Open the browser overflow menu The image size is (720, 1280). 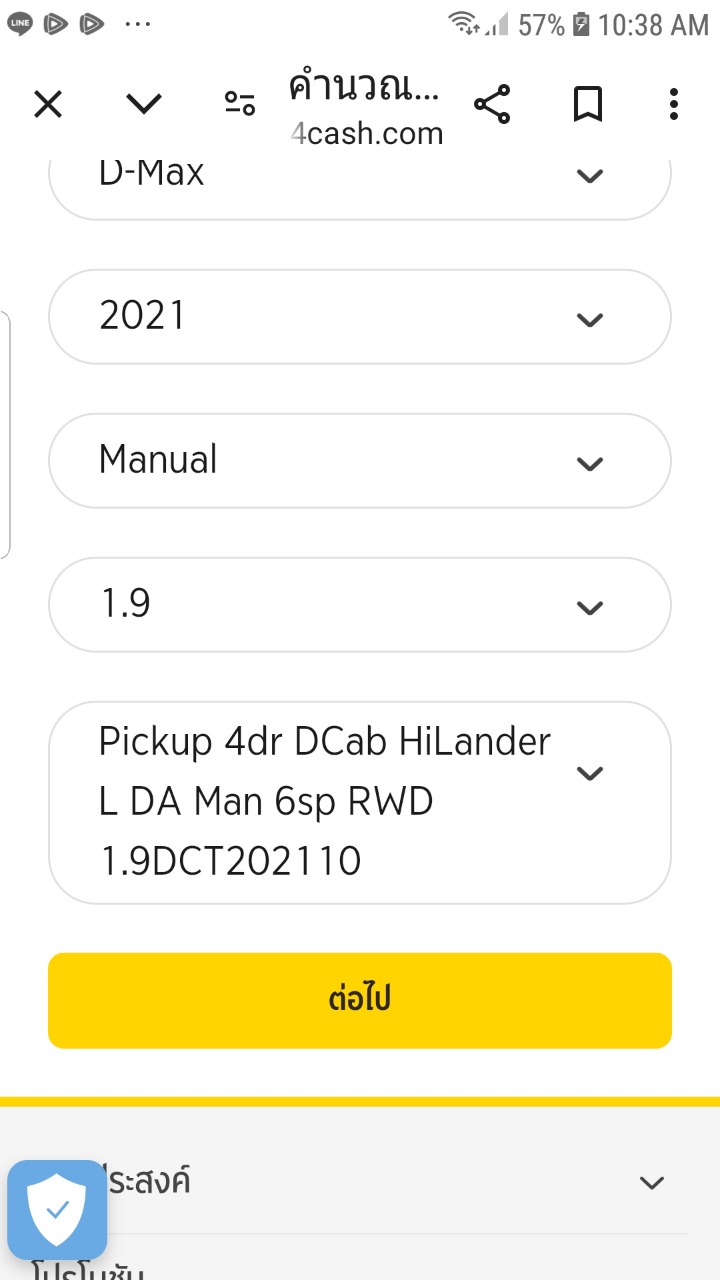tap(674, 104)
